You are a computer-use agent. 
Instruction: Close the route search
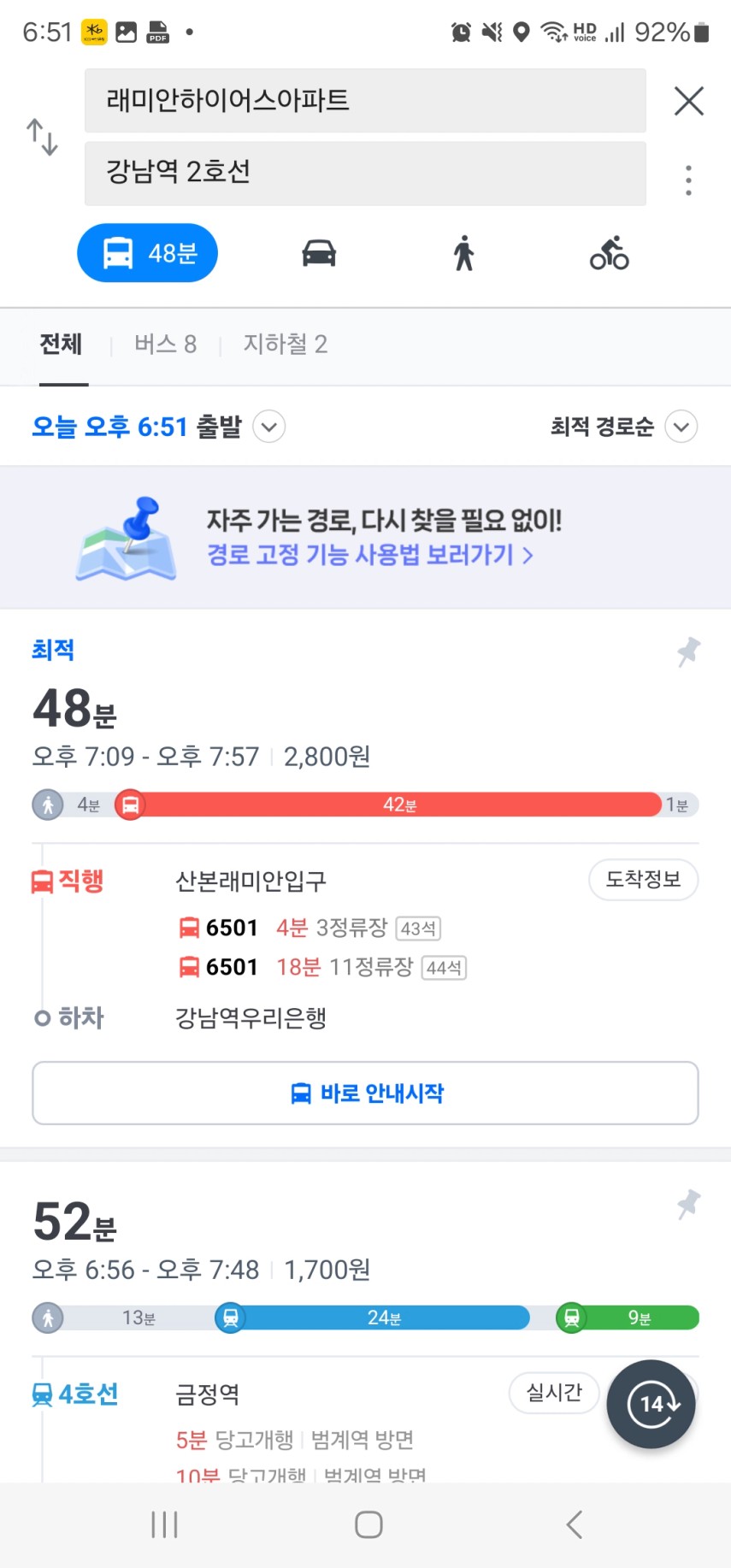point(689,101)
